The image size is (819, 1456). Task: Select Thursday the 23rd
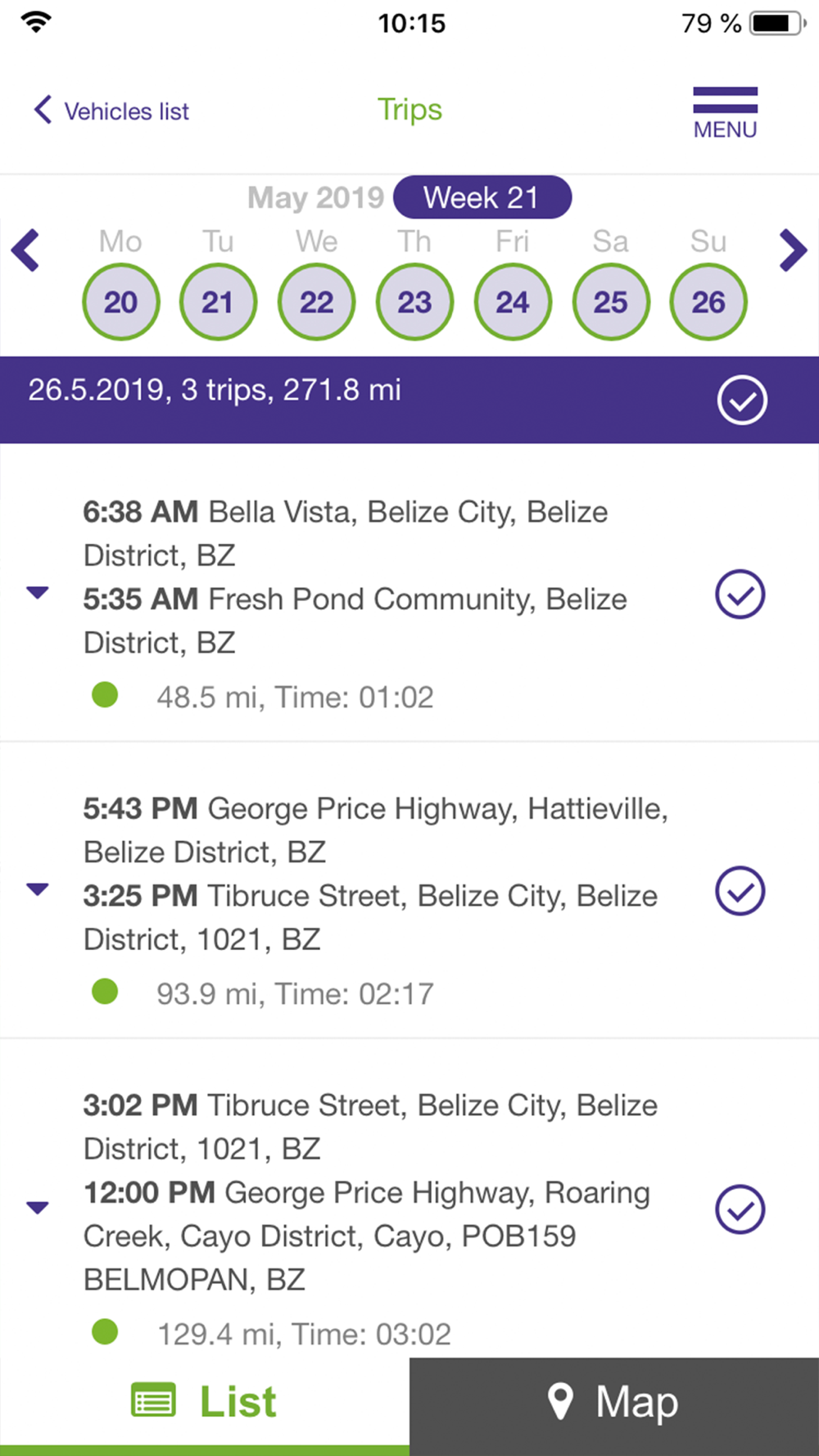pos(414,302)
